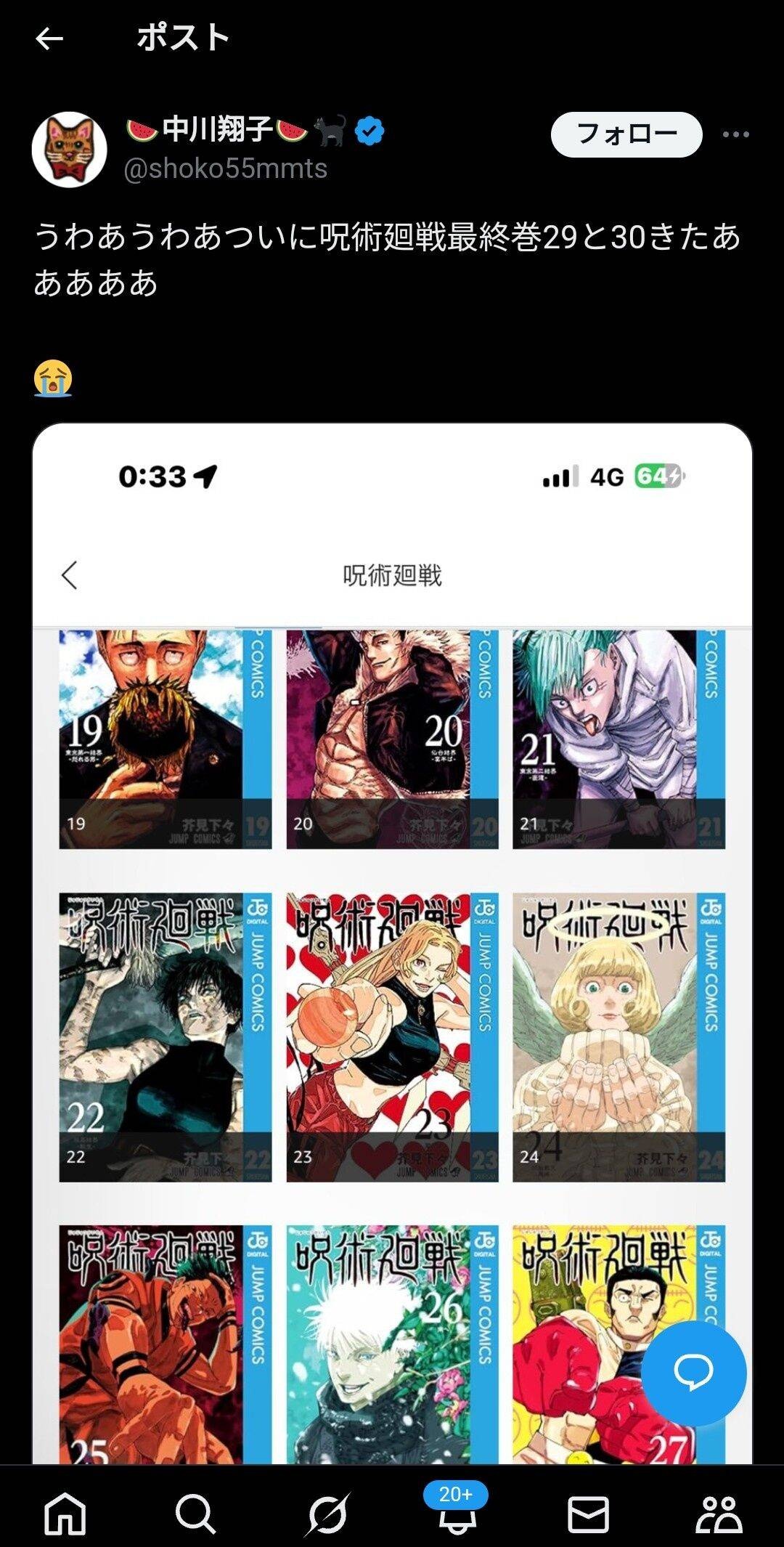Switch to the Search tab
Viewport: 784px width, 1547px height.
pos(196,1514)
